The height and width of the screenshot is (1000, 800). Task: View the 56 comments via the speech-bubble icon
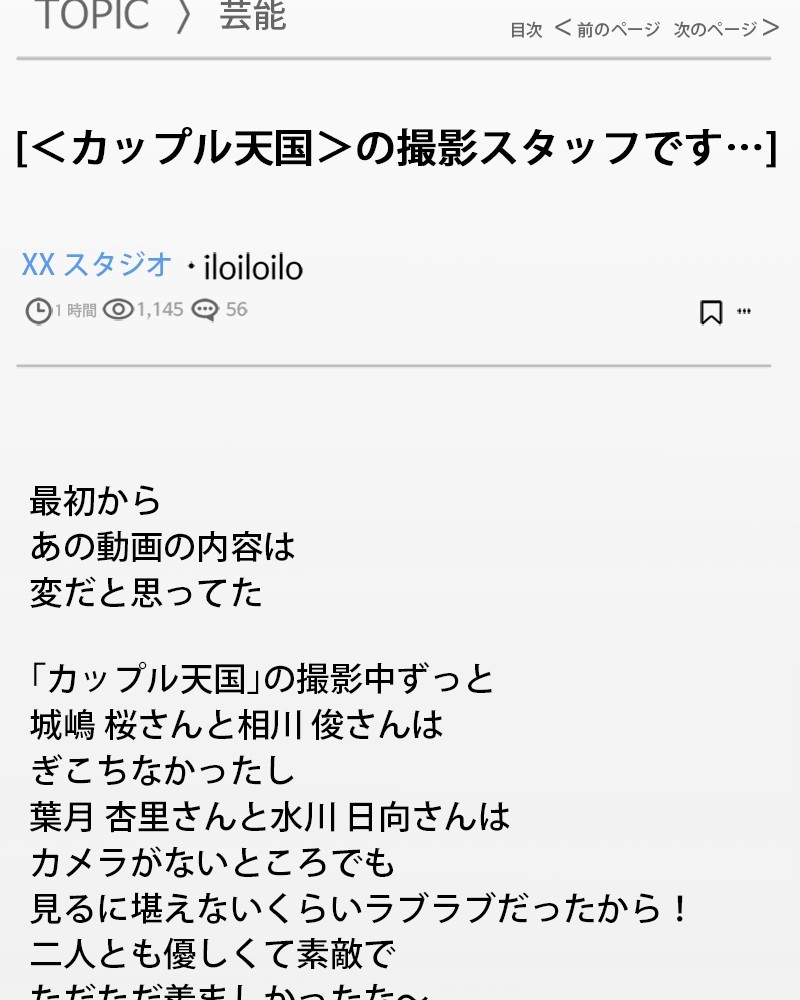tap(205, 310)
